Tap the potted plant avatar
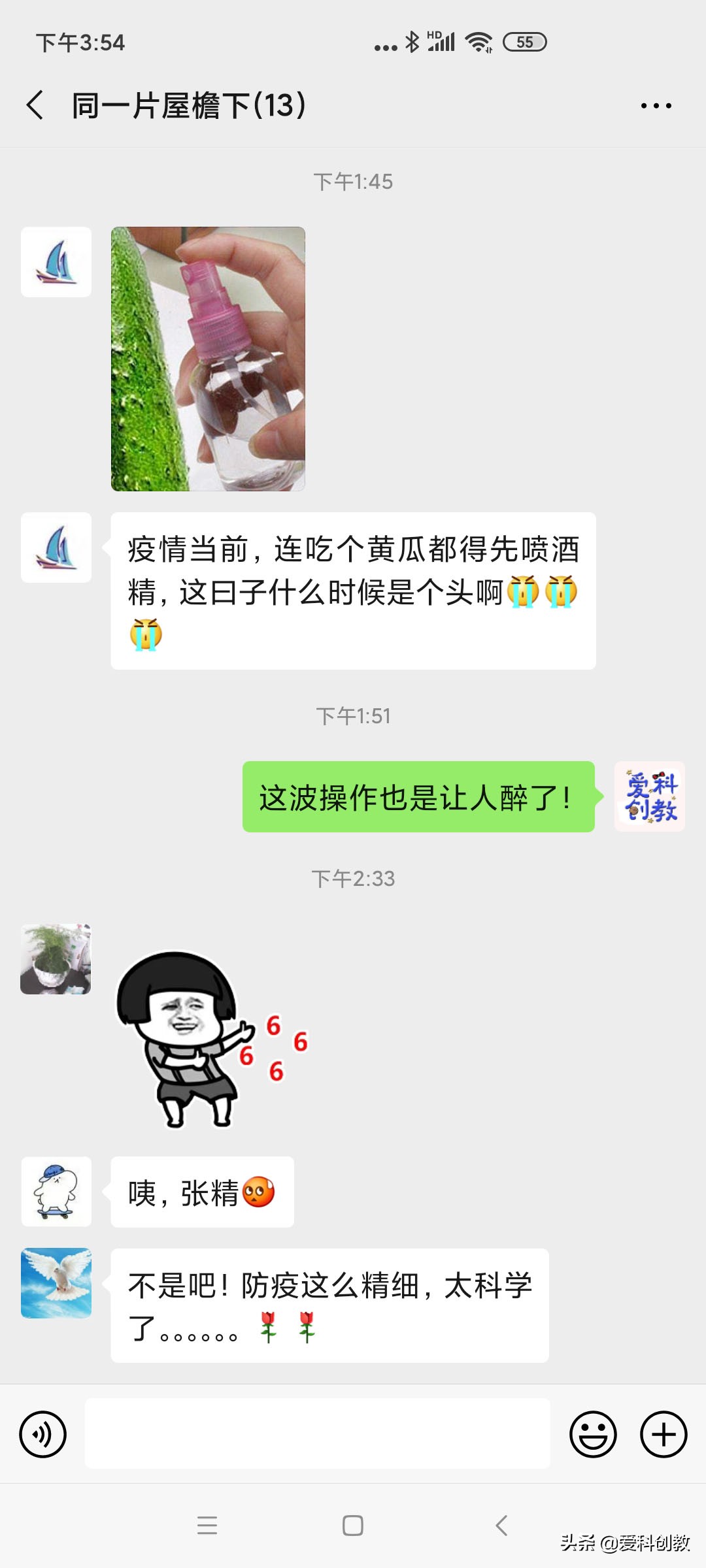 56,958
